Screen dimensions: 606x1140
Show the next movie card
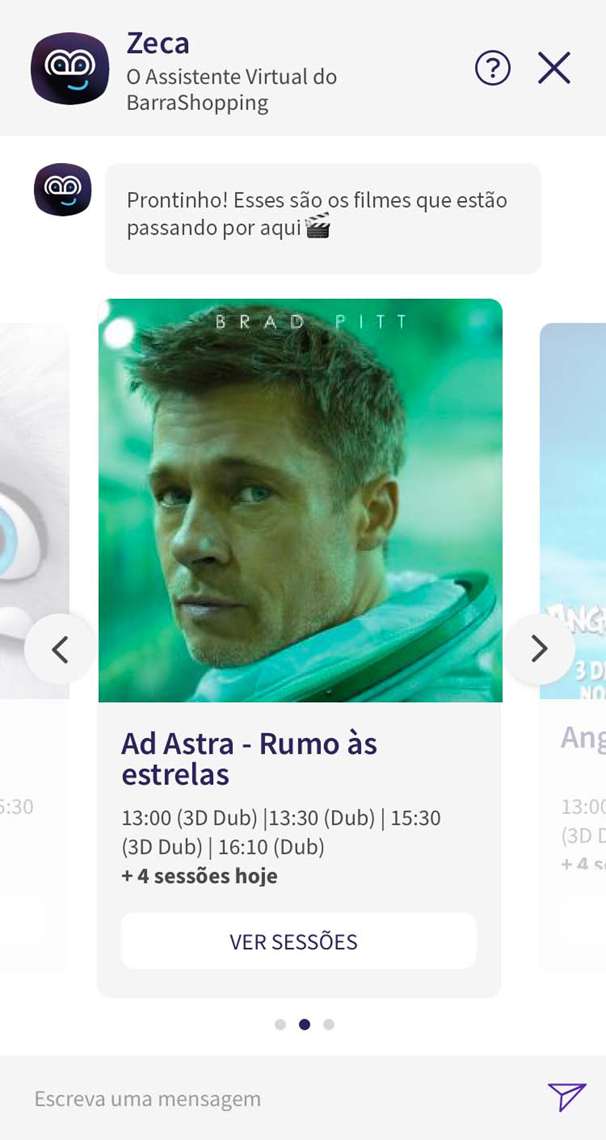tap(539, 649)
